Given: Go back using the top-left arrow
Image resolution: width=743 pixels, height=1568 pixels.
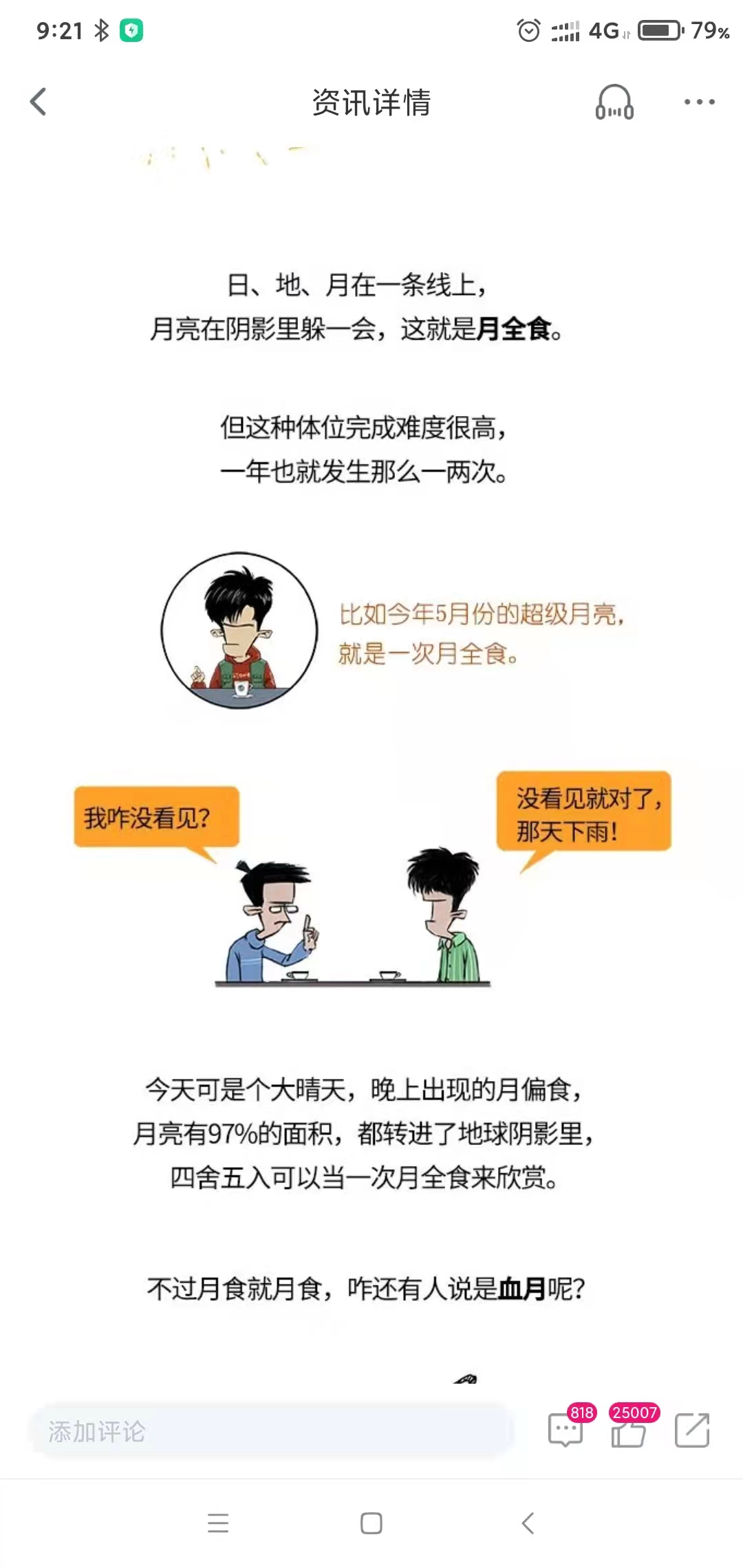Looking at the screenshot, I should coord(38,102).
